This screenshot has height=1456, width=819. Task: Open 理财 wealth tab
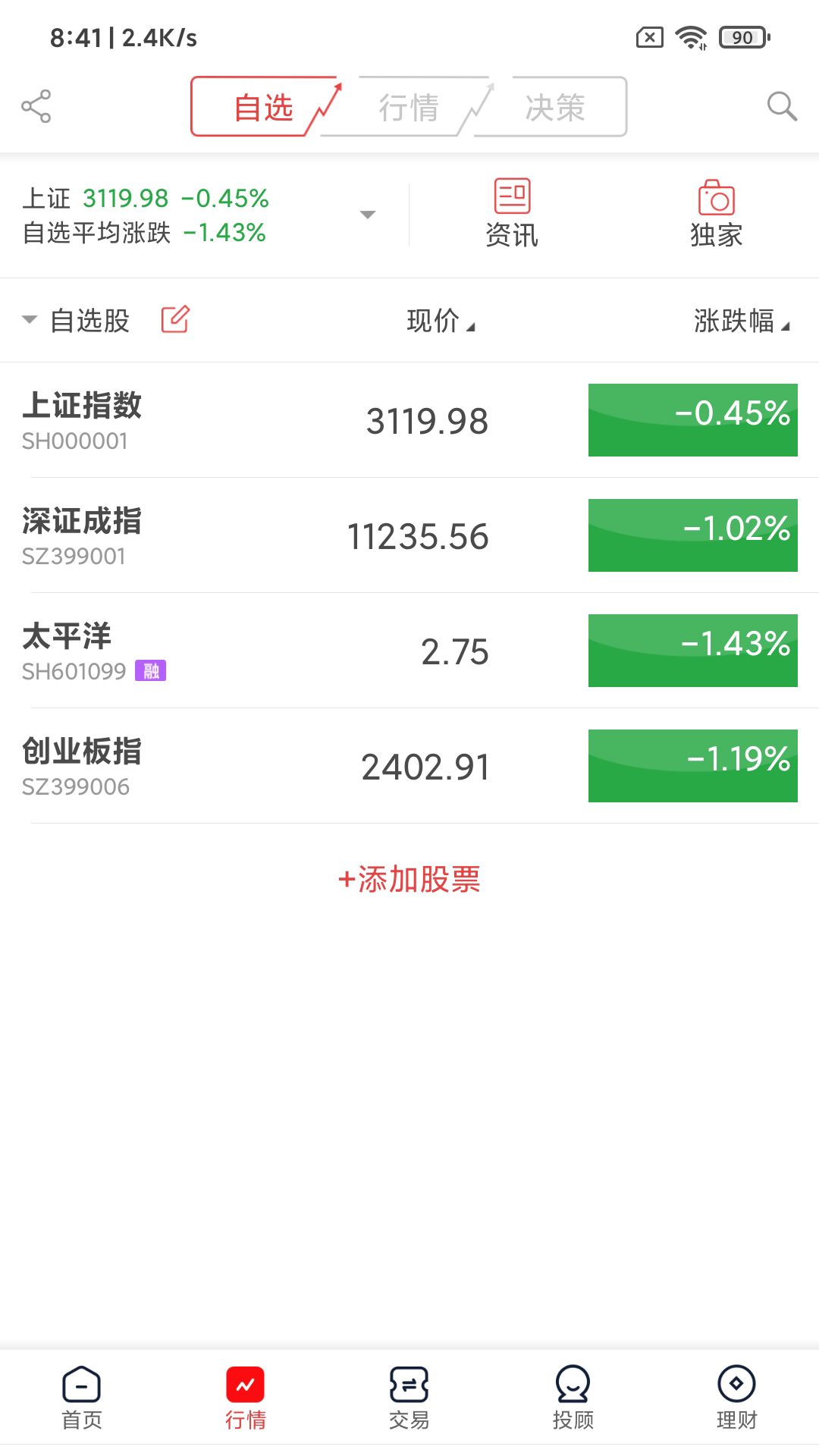pos(736,1398)
